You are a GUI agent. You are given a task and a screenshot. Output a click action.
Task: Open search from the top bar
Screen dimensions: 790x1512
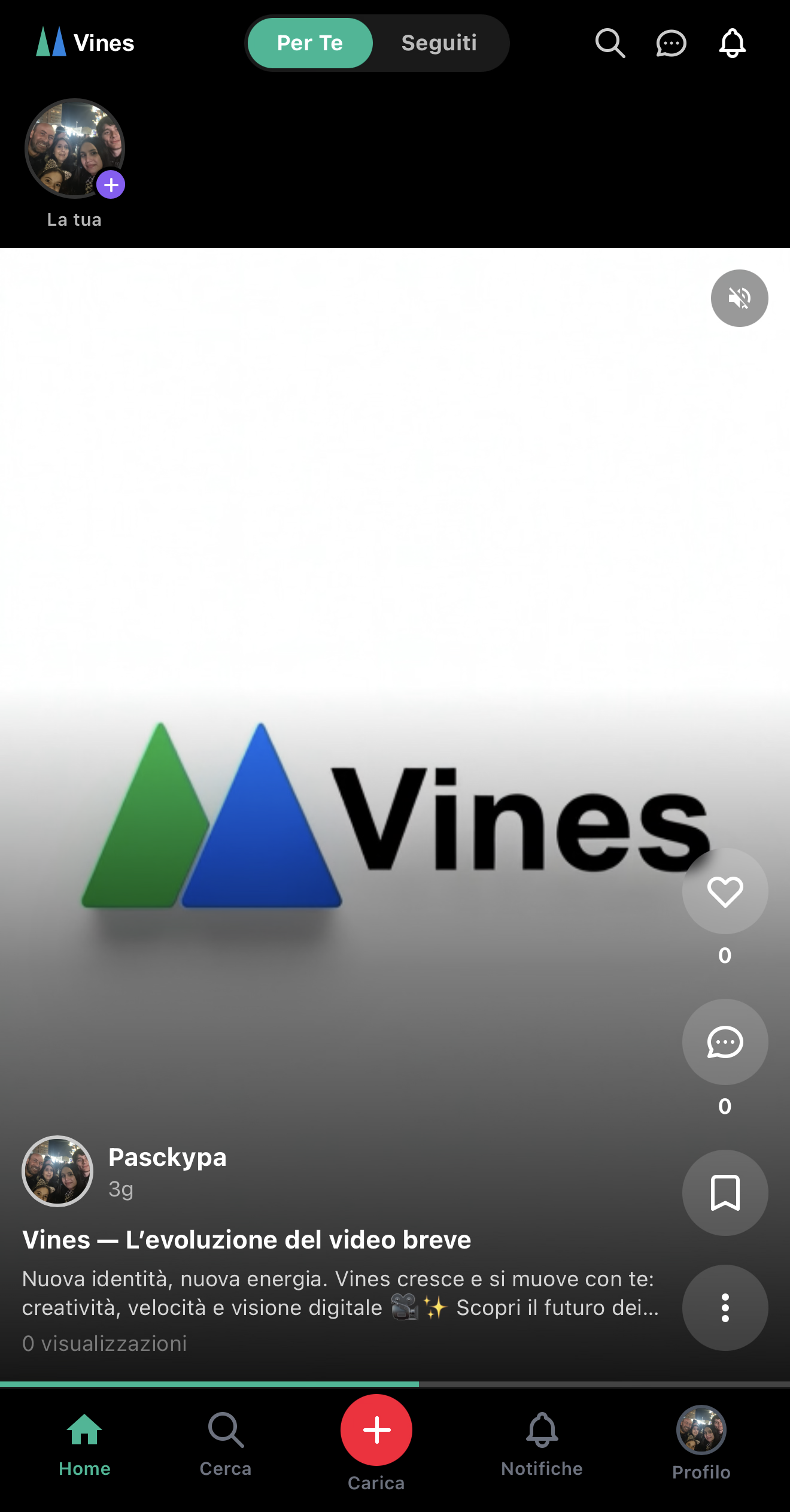(610, 43)
